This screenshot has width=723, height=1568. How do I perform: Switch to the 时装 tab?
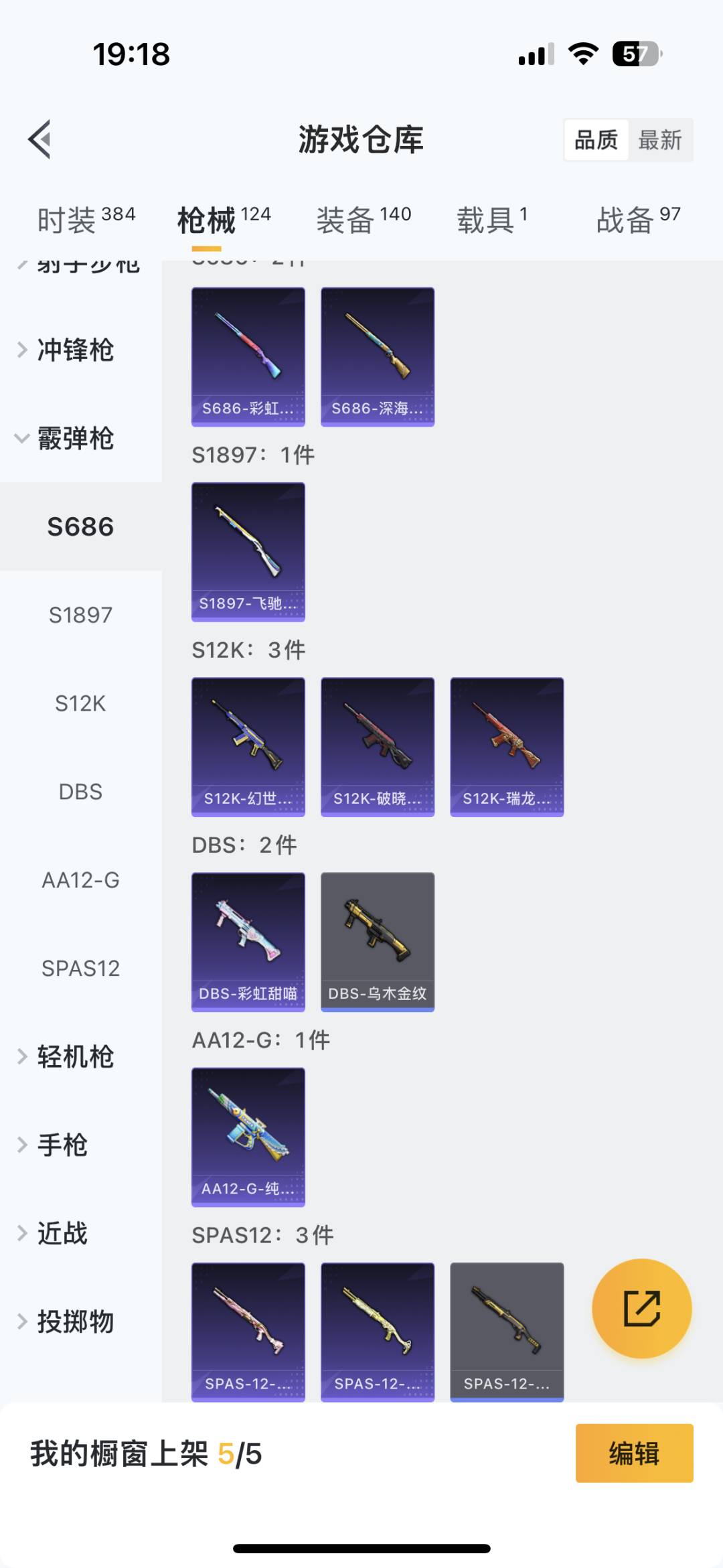pos(86,220)
